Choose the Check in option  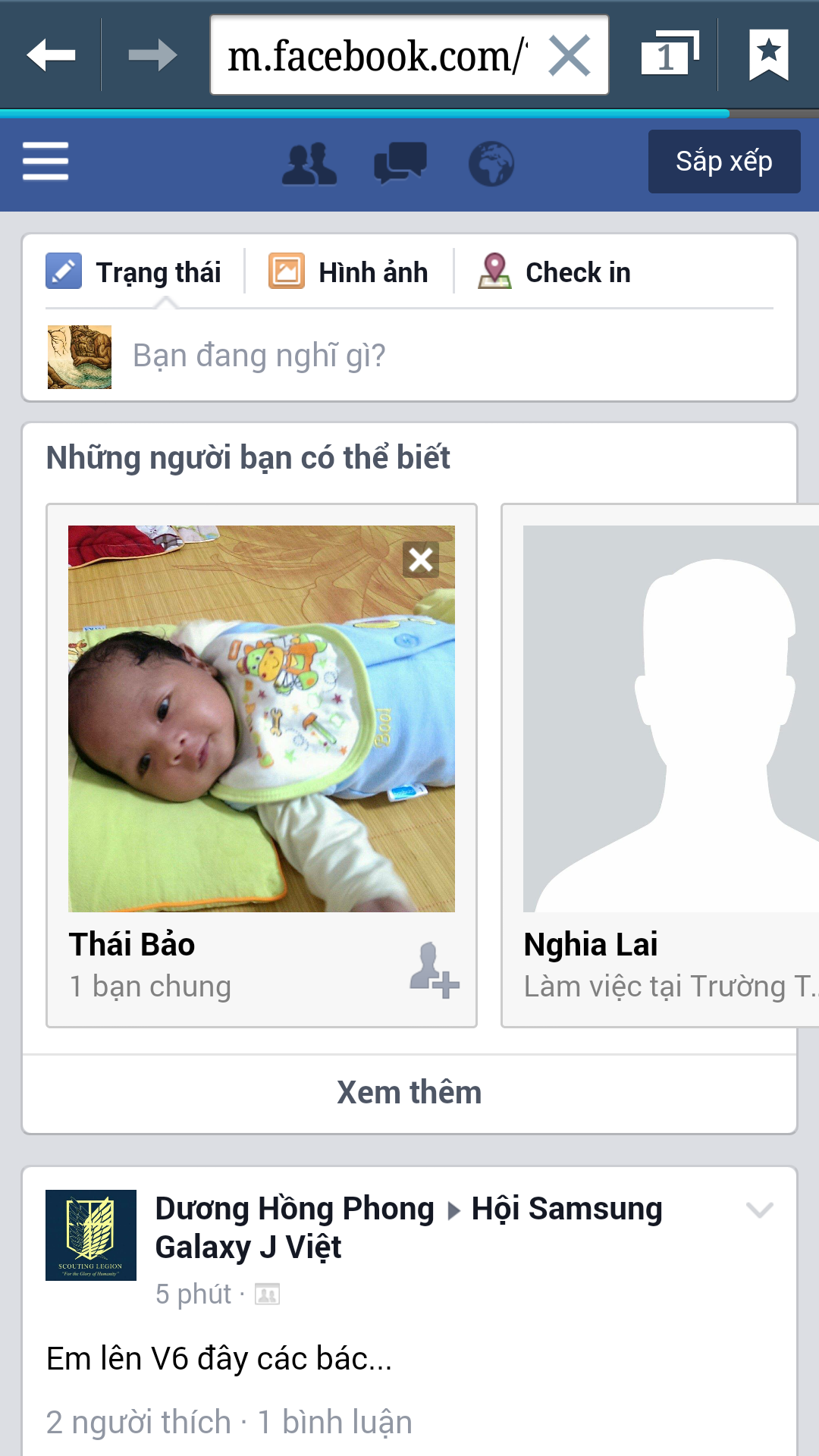554,272
